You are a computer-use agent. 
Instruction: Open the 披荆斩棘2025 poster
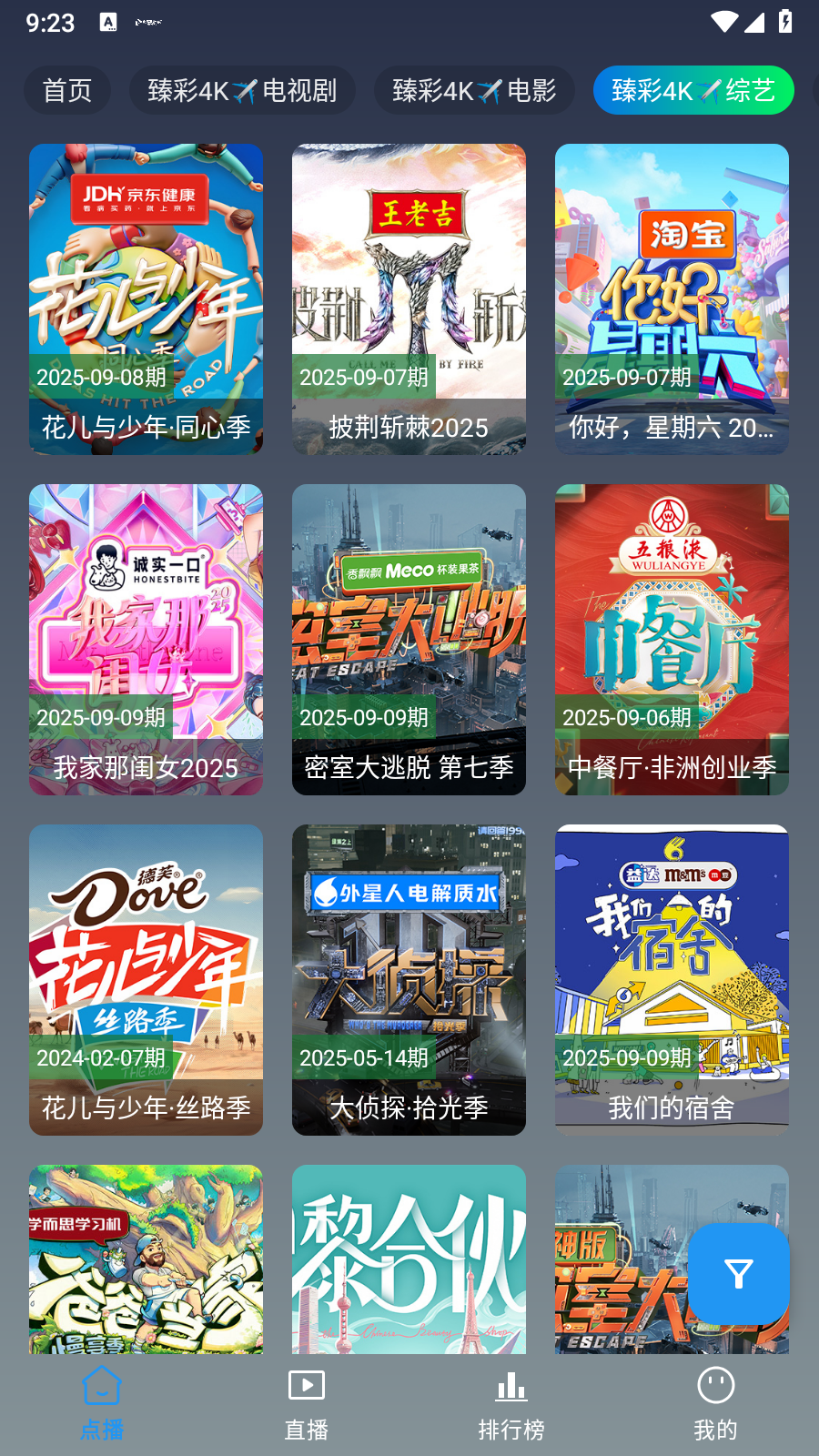click(409, 298)
